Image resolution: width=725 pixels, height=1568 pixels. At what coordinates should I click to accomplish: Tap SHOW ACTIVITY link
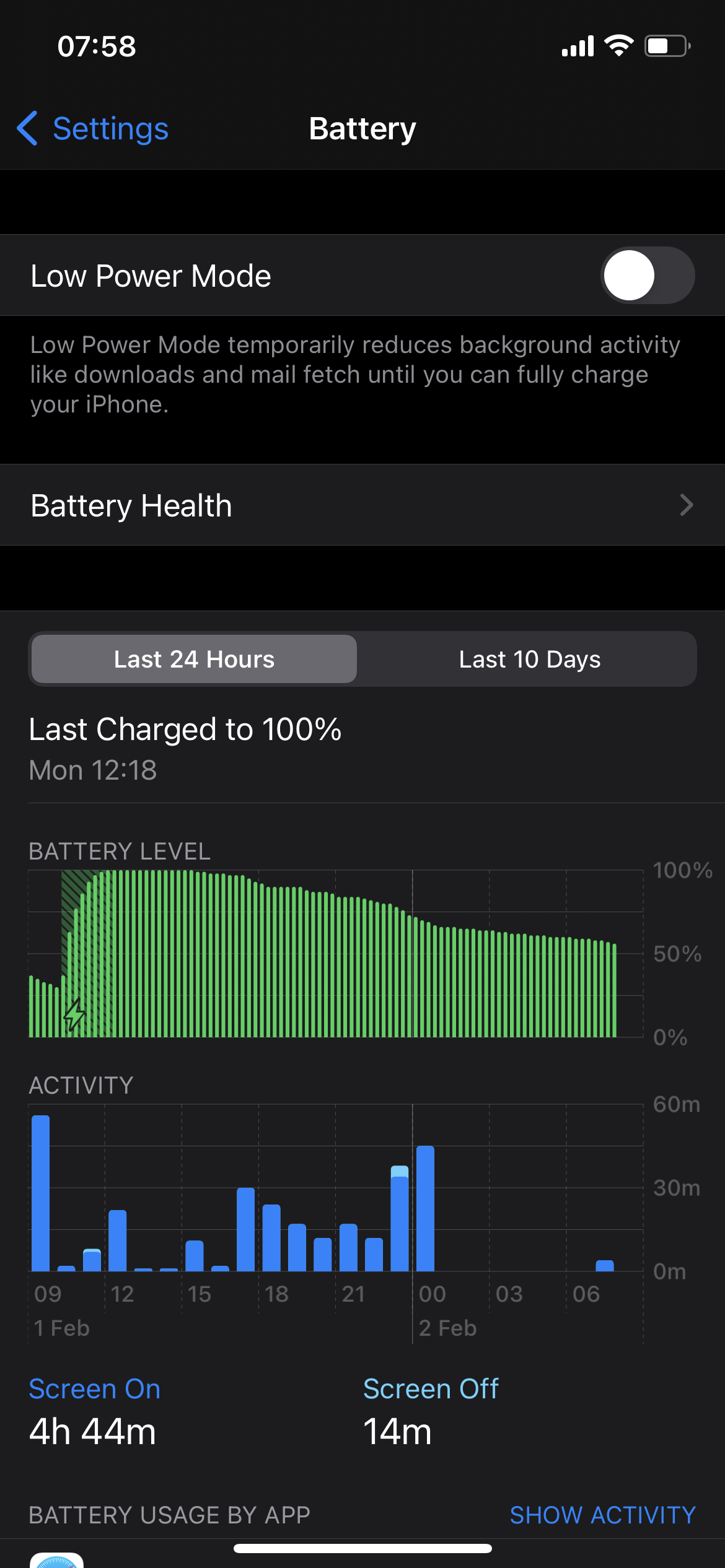click(602, 1515)
